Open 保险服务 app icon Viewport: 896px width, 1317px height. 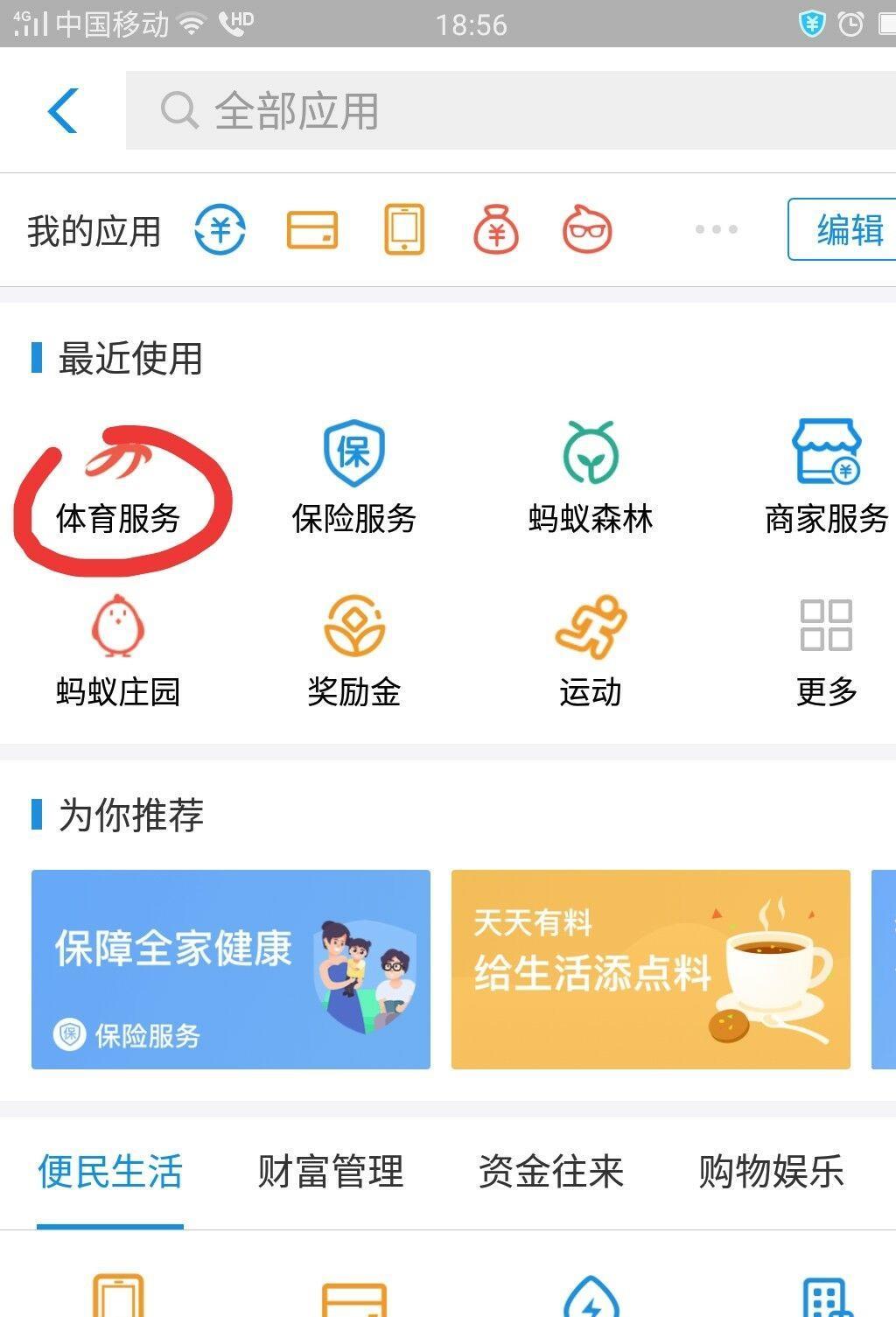[x=353, y=478]
